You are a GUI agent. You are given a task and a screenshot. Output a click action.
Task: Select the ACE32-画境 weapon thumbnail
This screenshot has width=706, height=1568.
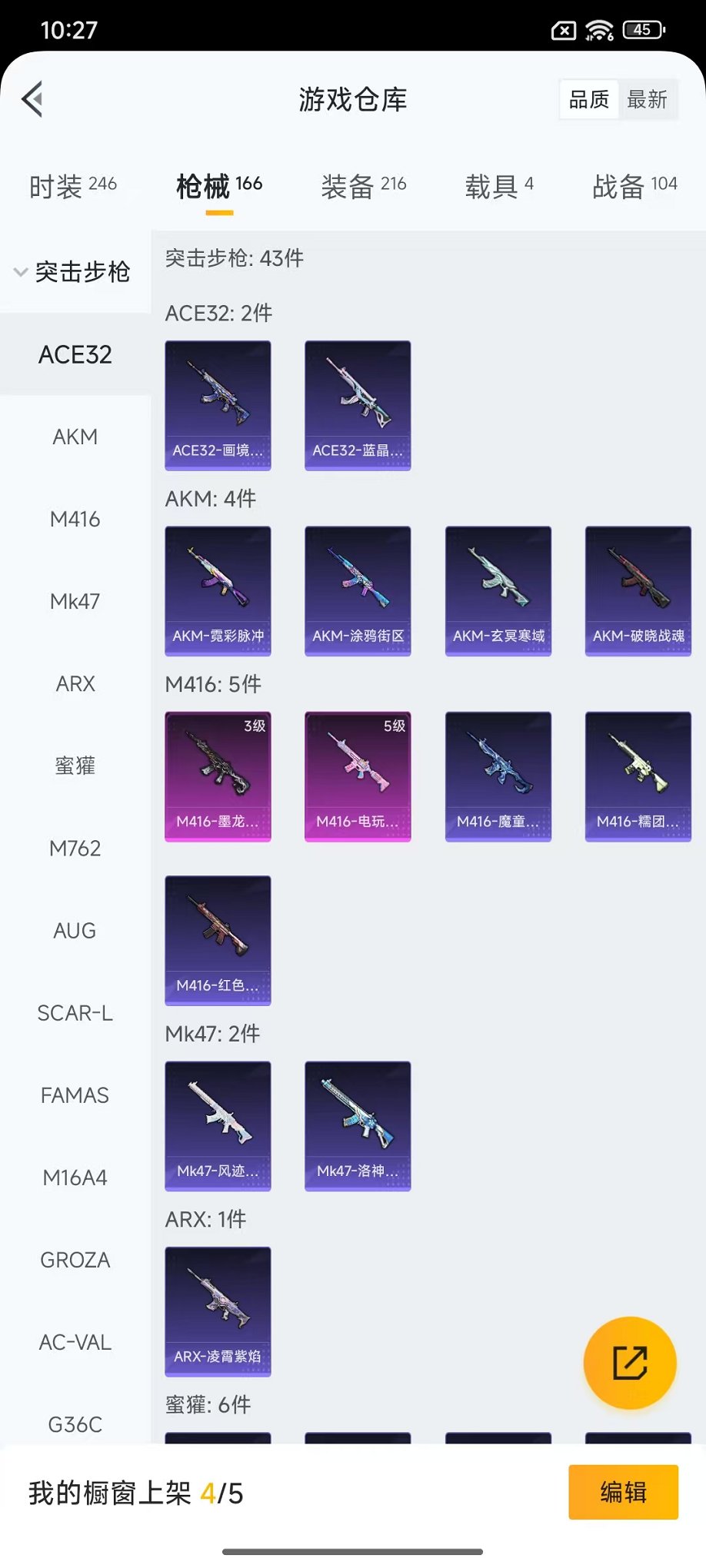[x=218, y=405]
